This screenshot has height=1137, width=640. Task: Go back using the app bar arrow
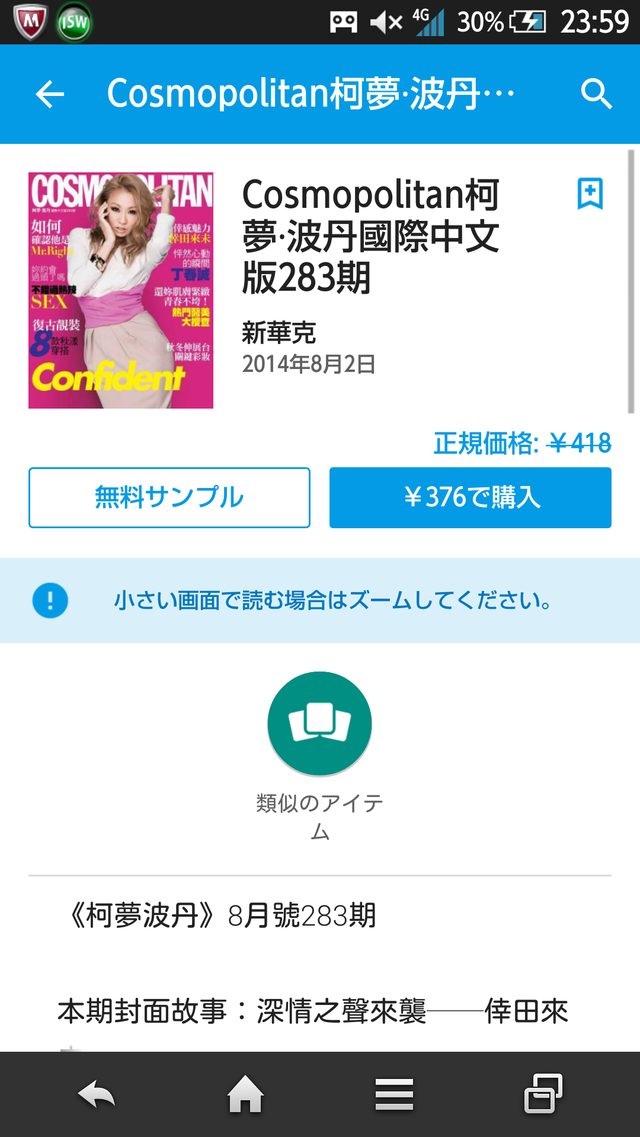click(49, 95)
